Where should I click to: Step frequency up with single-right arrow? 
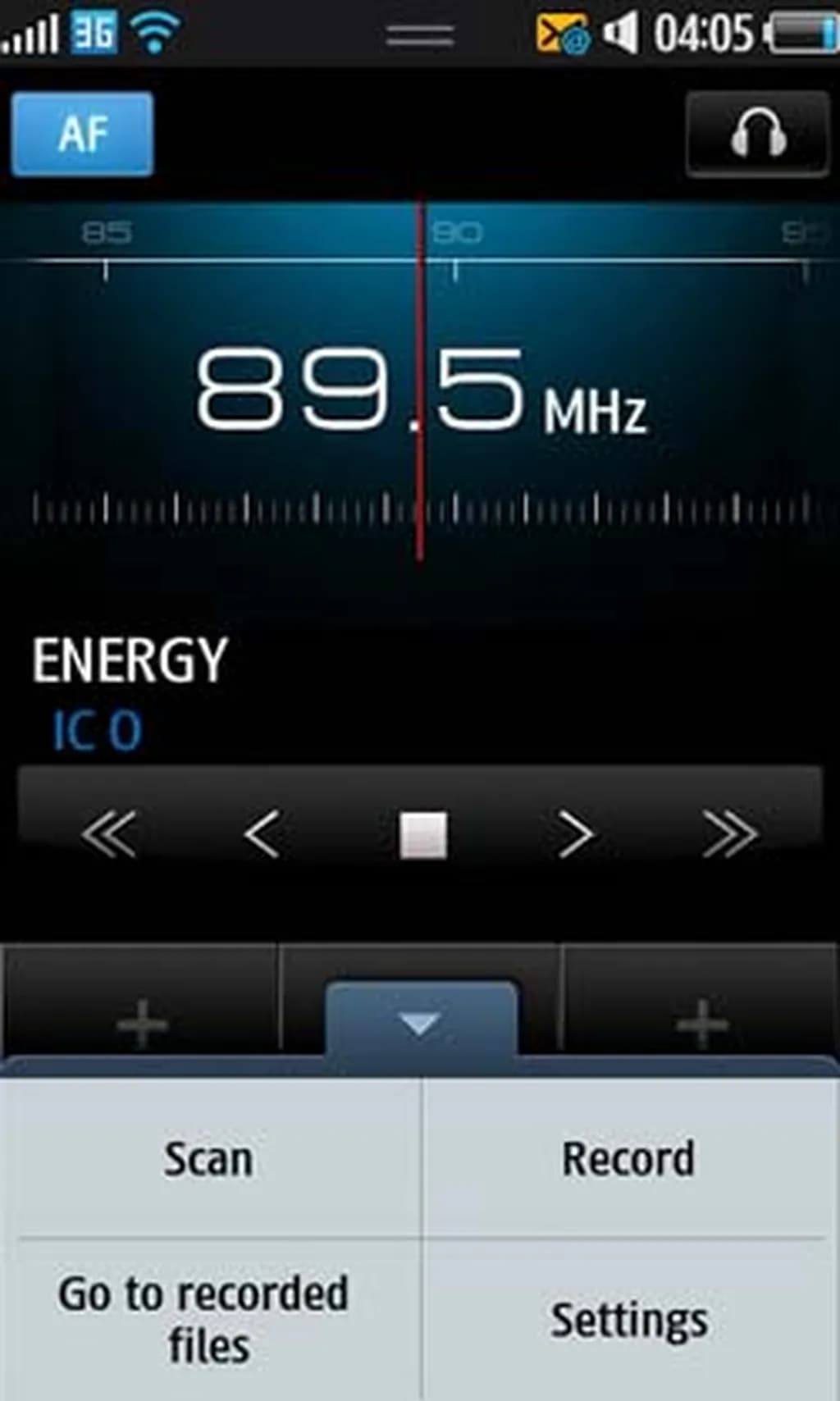click(x=575, y=834)
